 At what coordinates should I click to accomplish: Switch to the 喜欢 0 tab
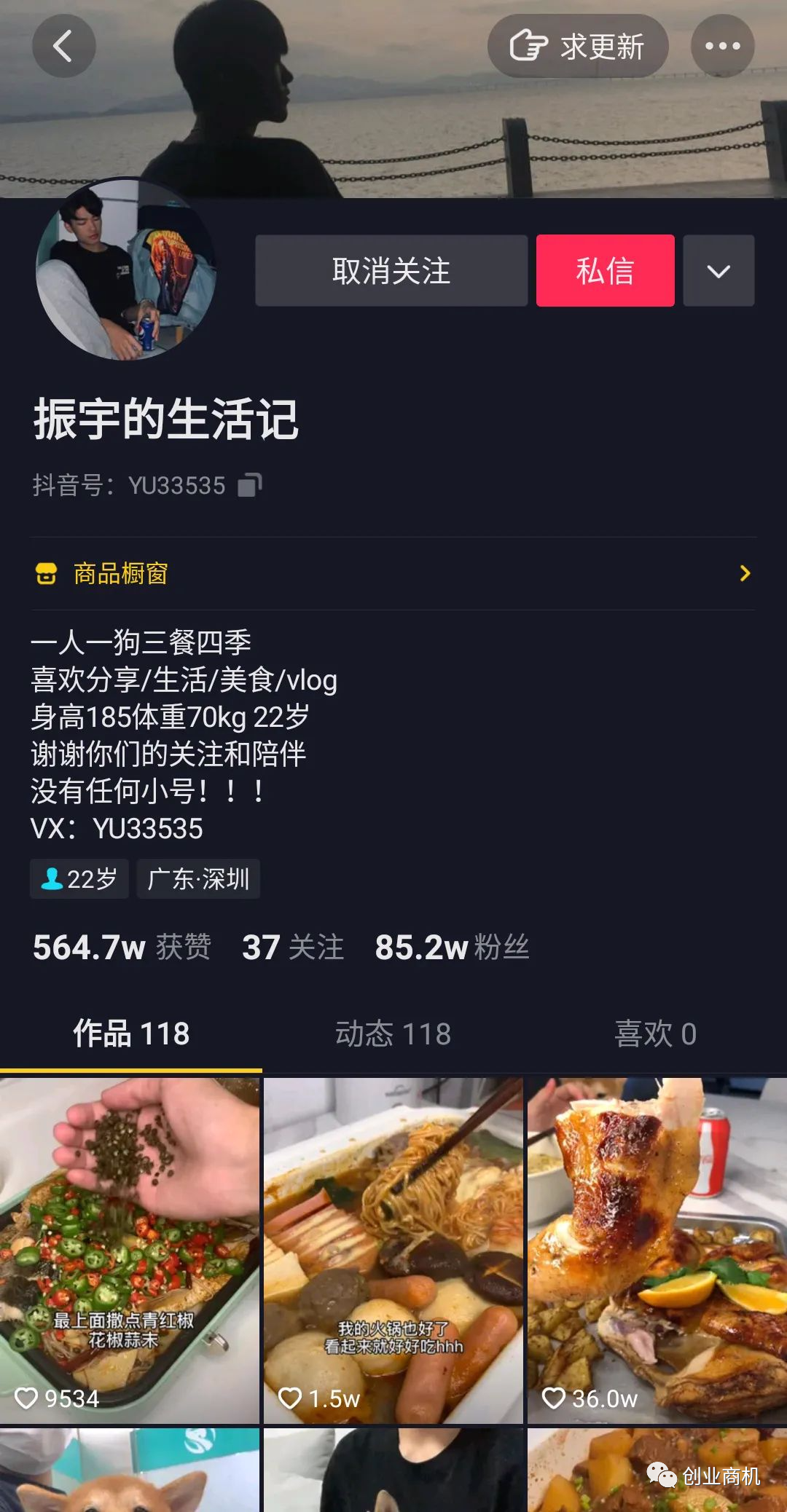click(x=656, y=1034)
